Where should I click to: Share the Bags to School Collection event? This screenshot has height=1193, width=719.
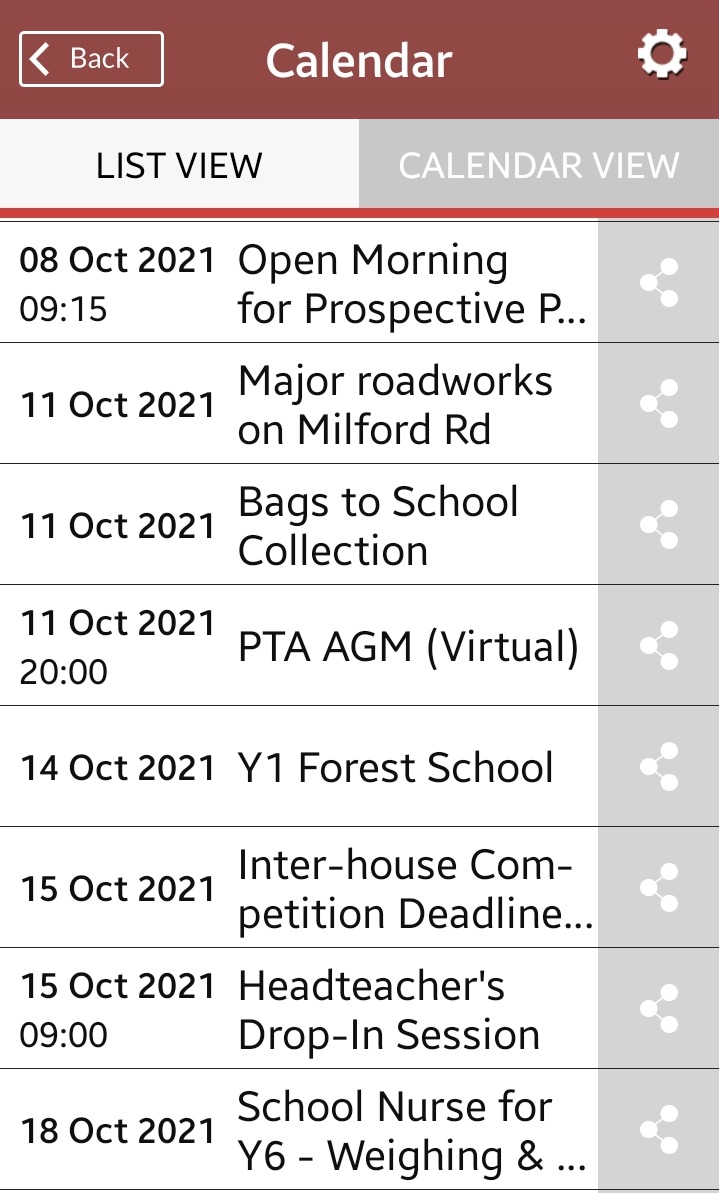[x=658, y=525]
